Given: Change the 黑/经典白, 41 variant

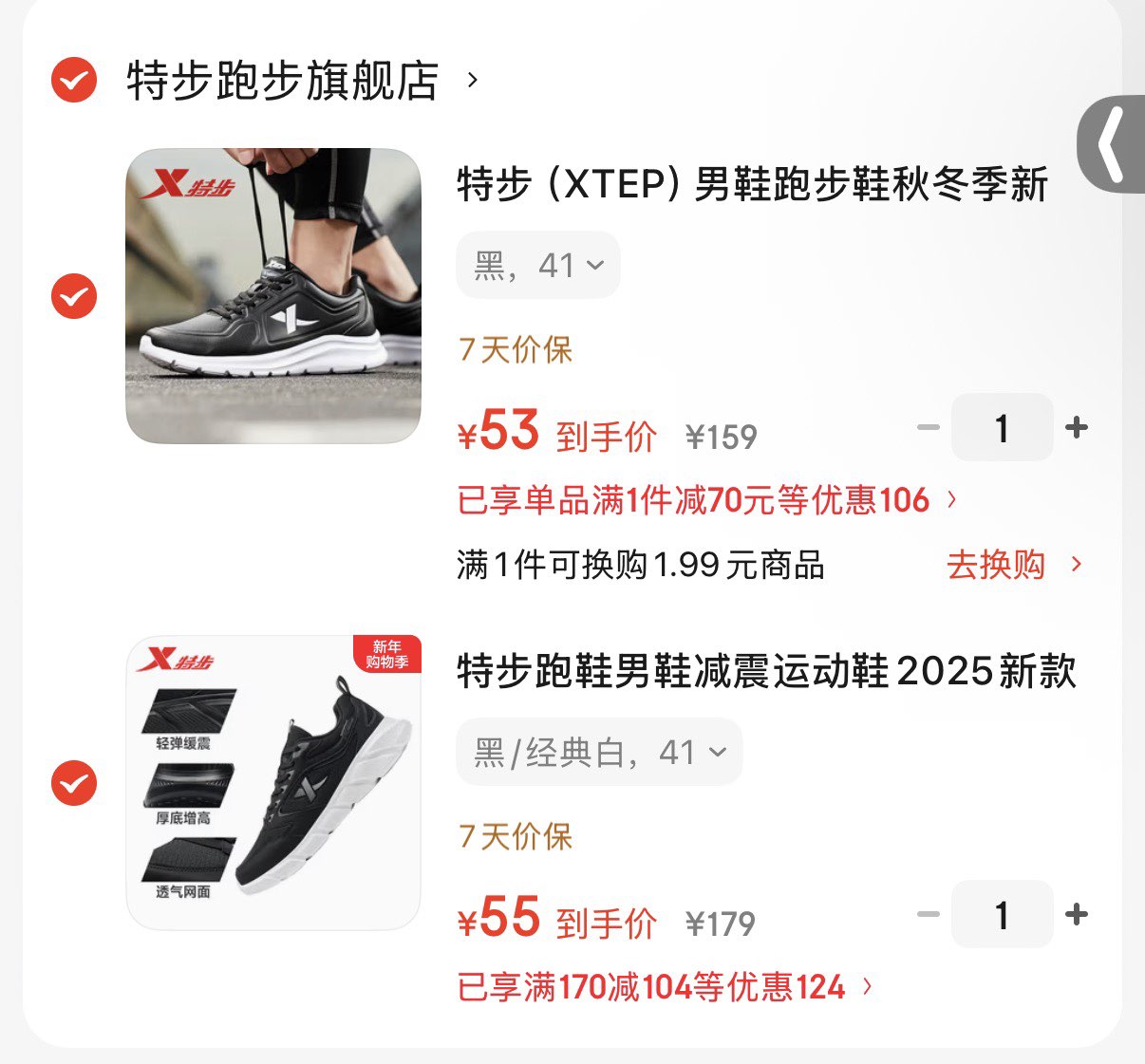Looking at the screenshot, I should 599,753.
